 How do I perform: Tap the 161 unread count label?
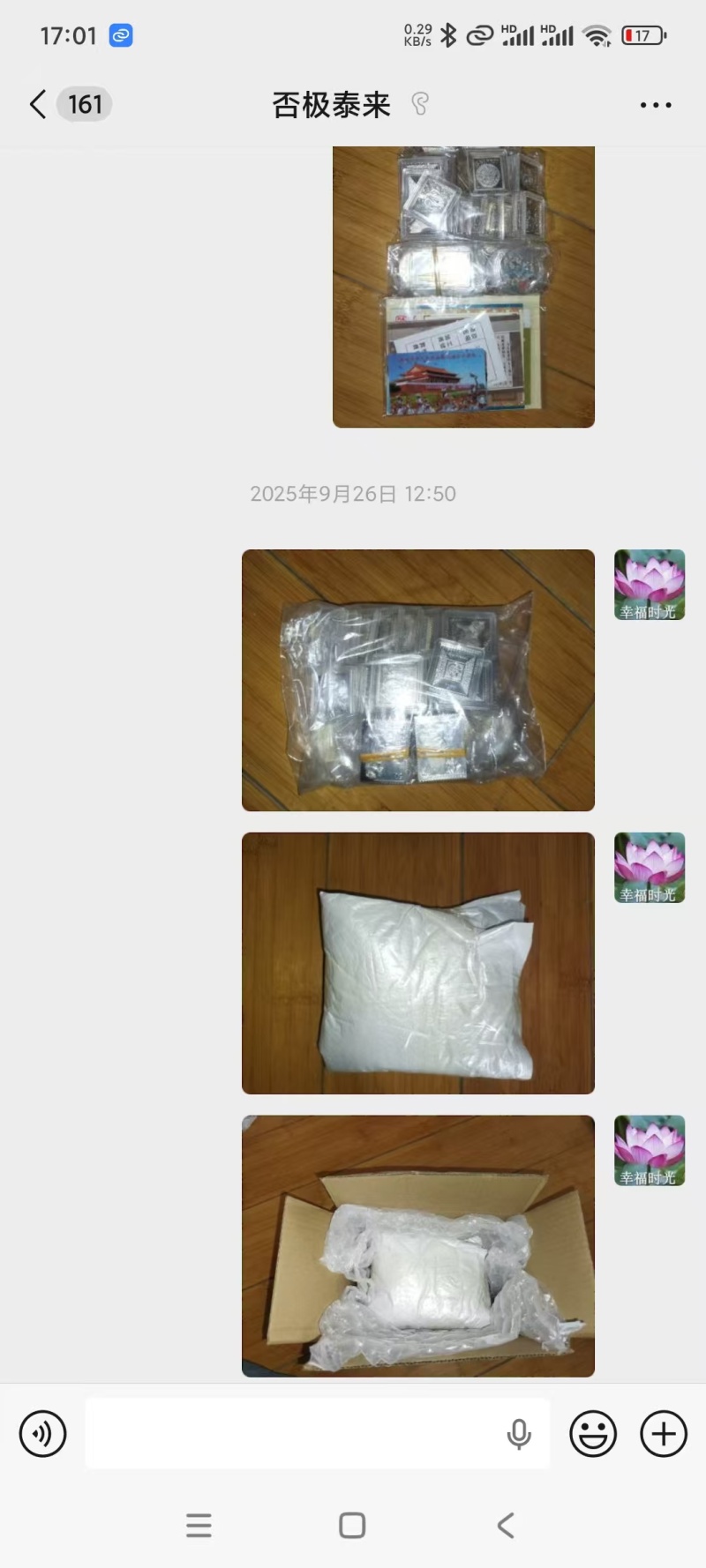(84, 104)
